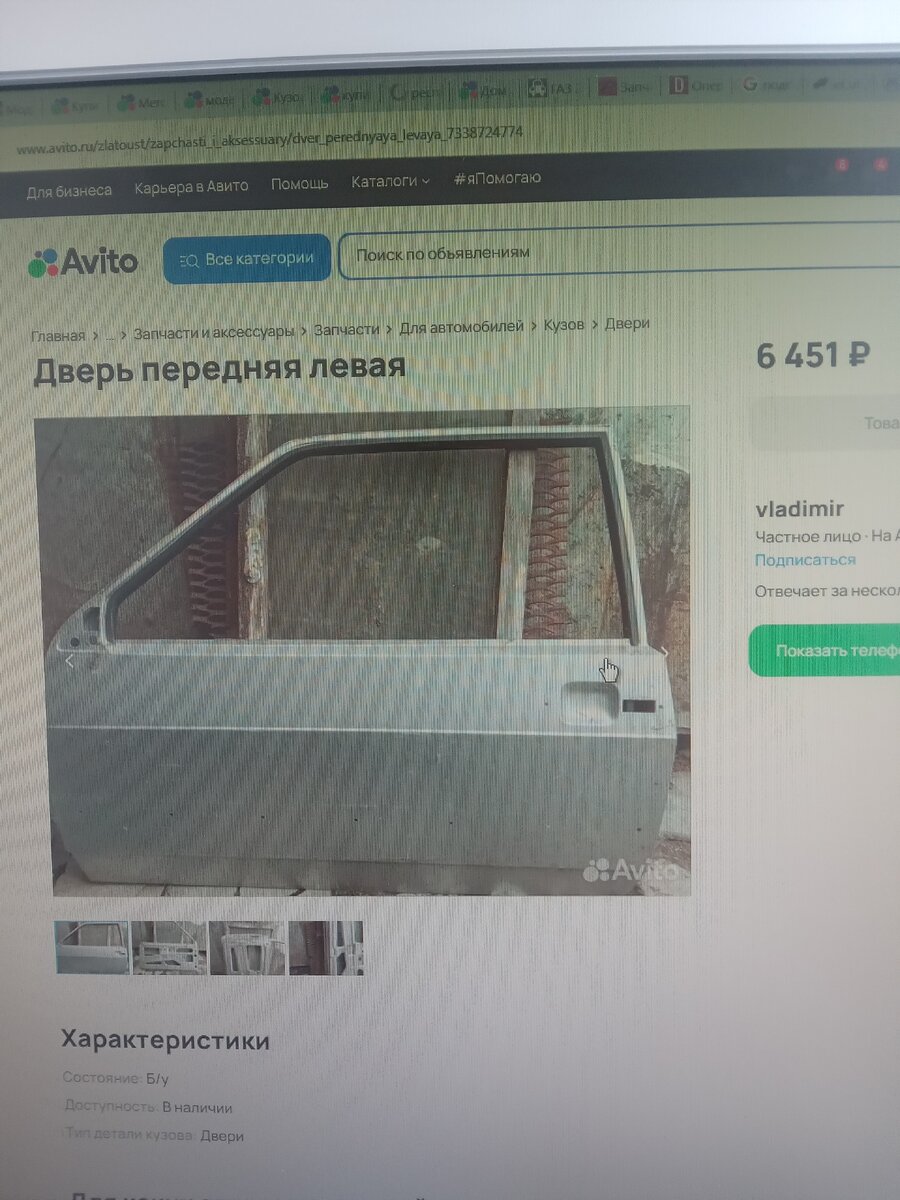
Task: Expand the Каталоги dropdown
Action: [390, 181]
